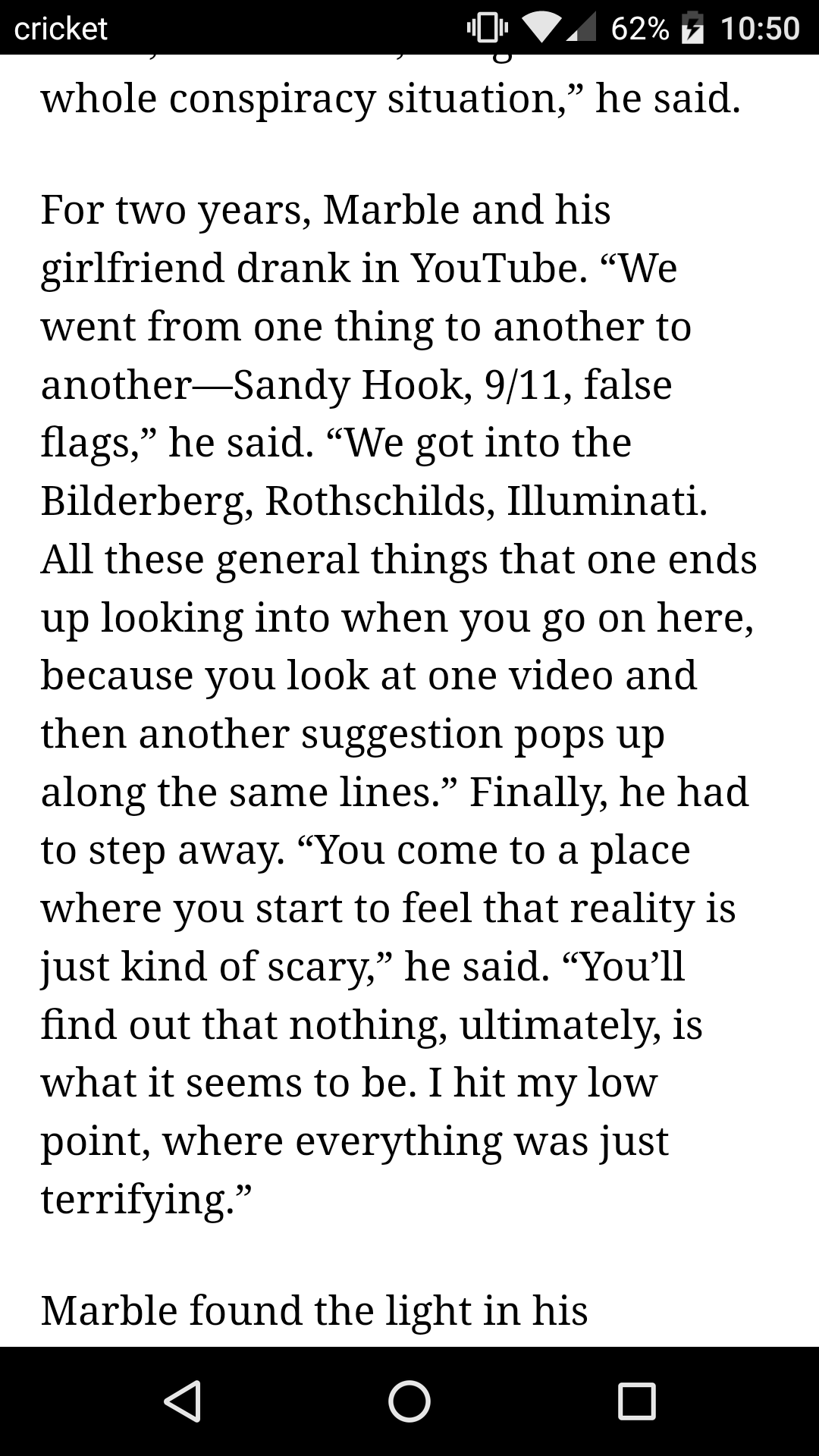Image resolution: width=819 pixels, height=1456 pixels.
Task: Tap the system back button
Action: point(183,1401)
